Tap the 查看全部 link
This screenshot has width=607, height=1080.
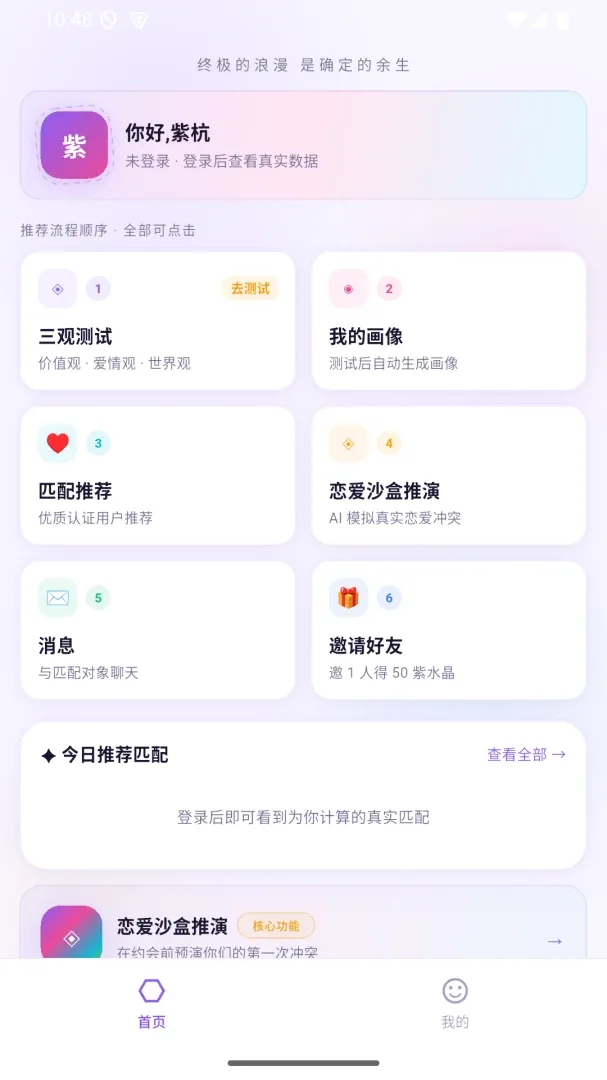[x=526, y=754]
